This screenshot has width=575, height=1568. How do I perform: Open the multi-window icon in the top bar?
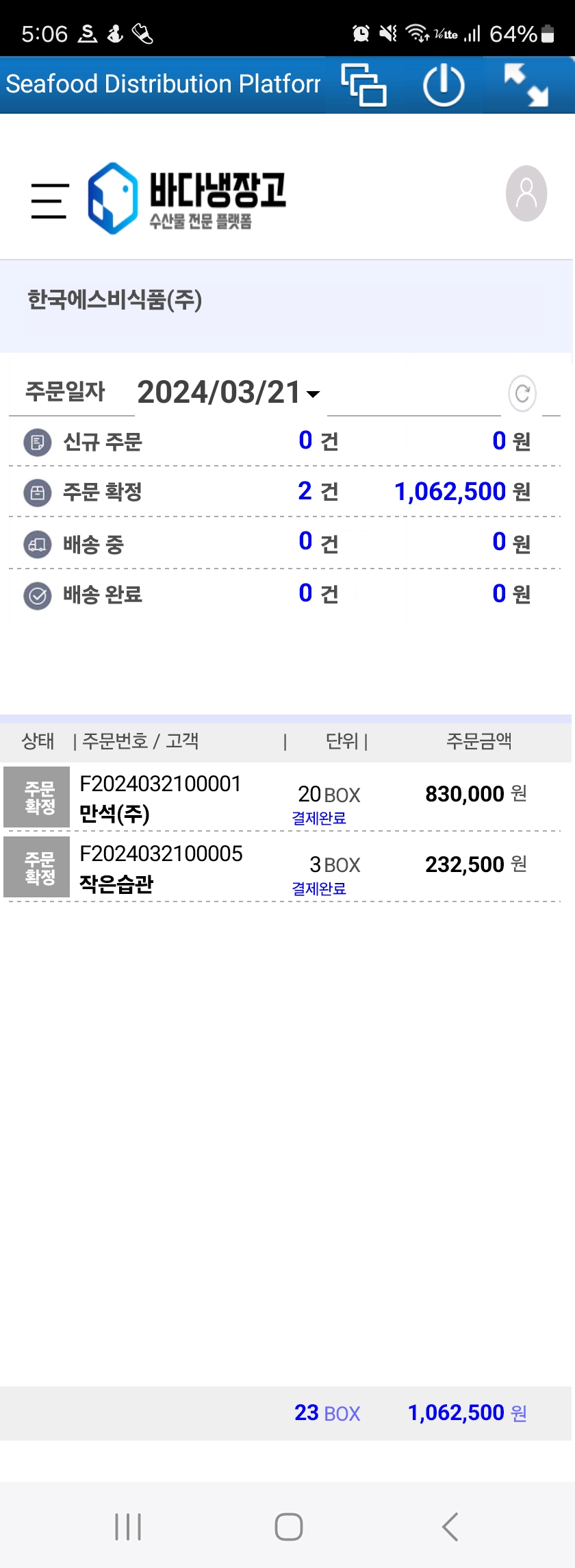[x=363, y=86]
